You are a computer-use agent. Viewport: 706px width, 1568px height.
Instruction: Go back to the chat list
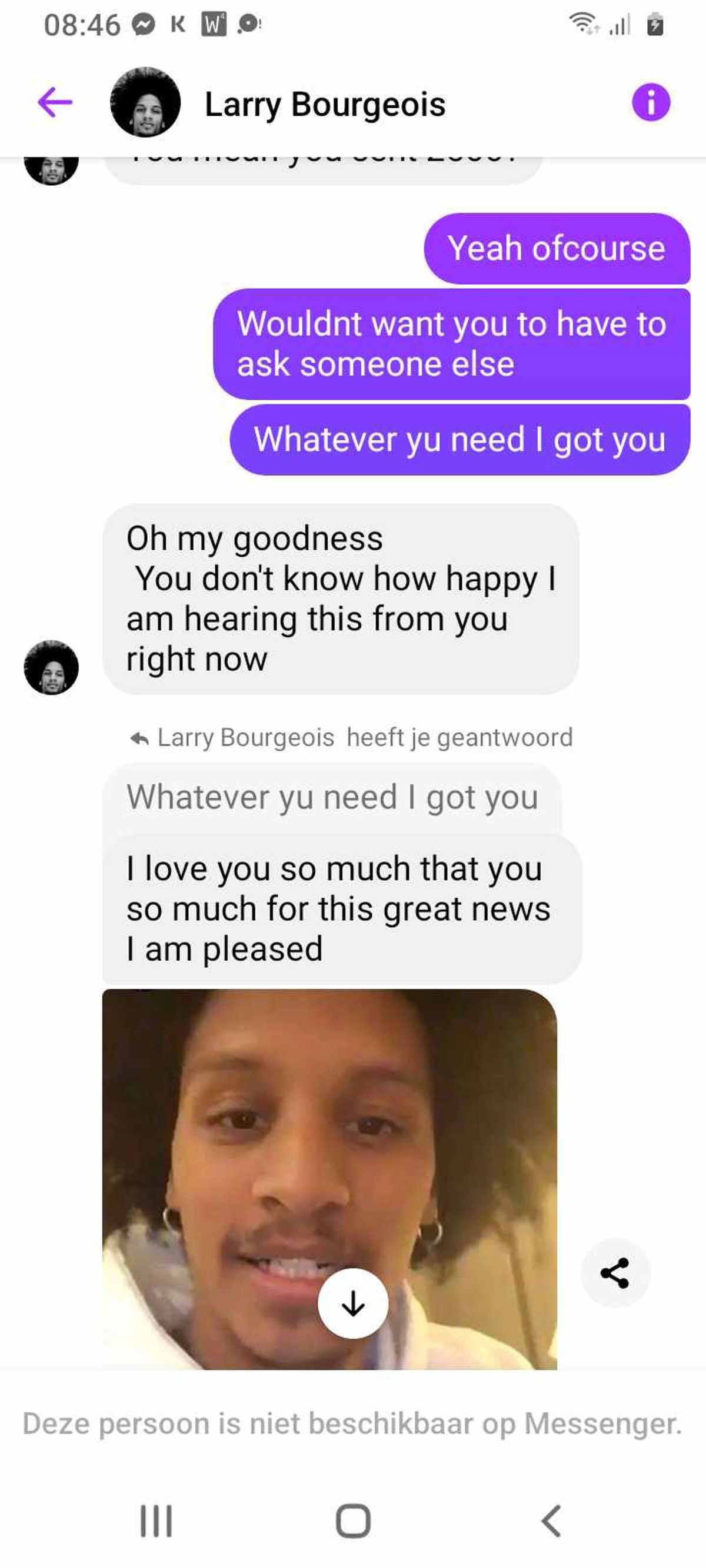point(55,102)
